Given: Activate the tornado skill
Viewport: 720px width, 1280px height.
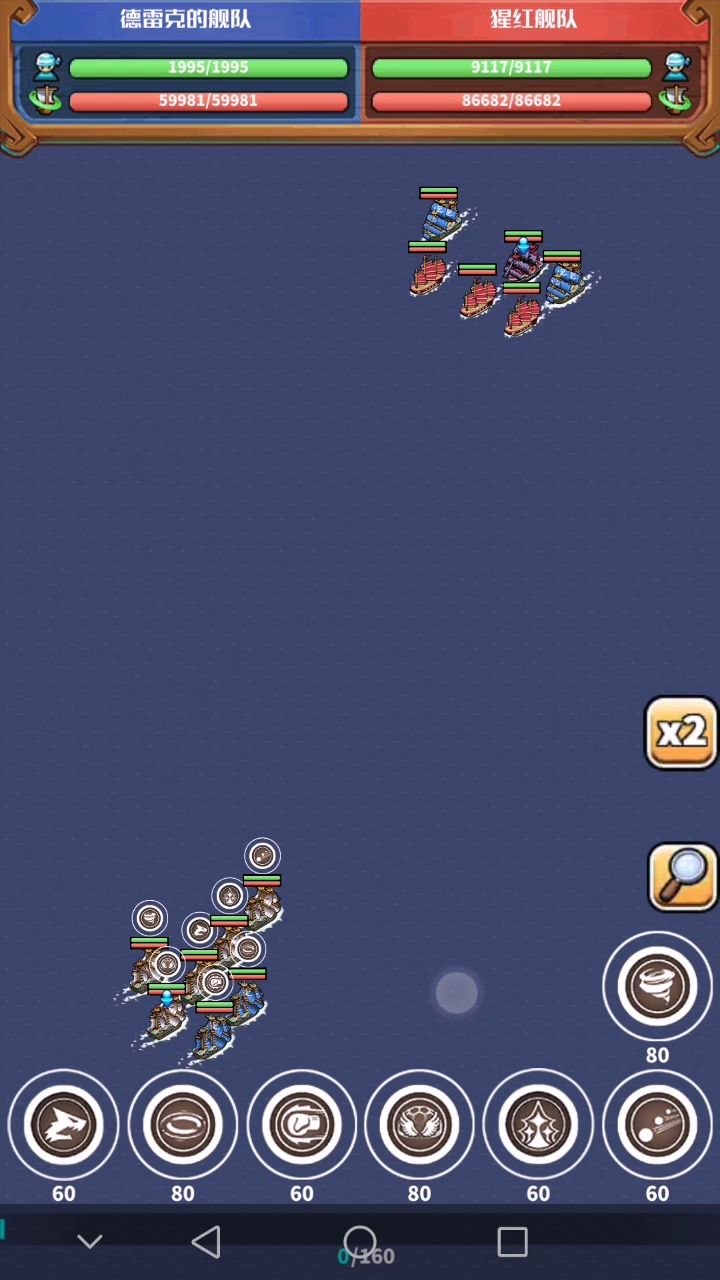Looking at the screenshot, I should (657, 986).
